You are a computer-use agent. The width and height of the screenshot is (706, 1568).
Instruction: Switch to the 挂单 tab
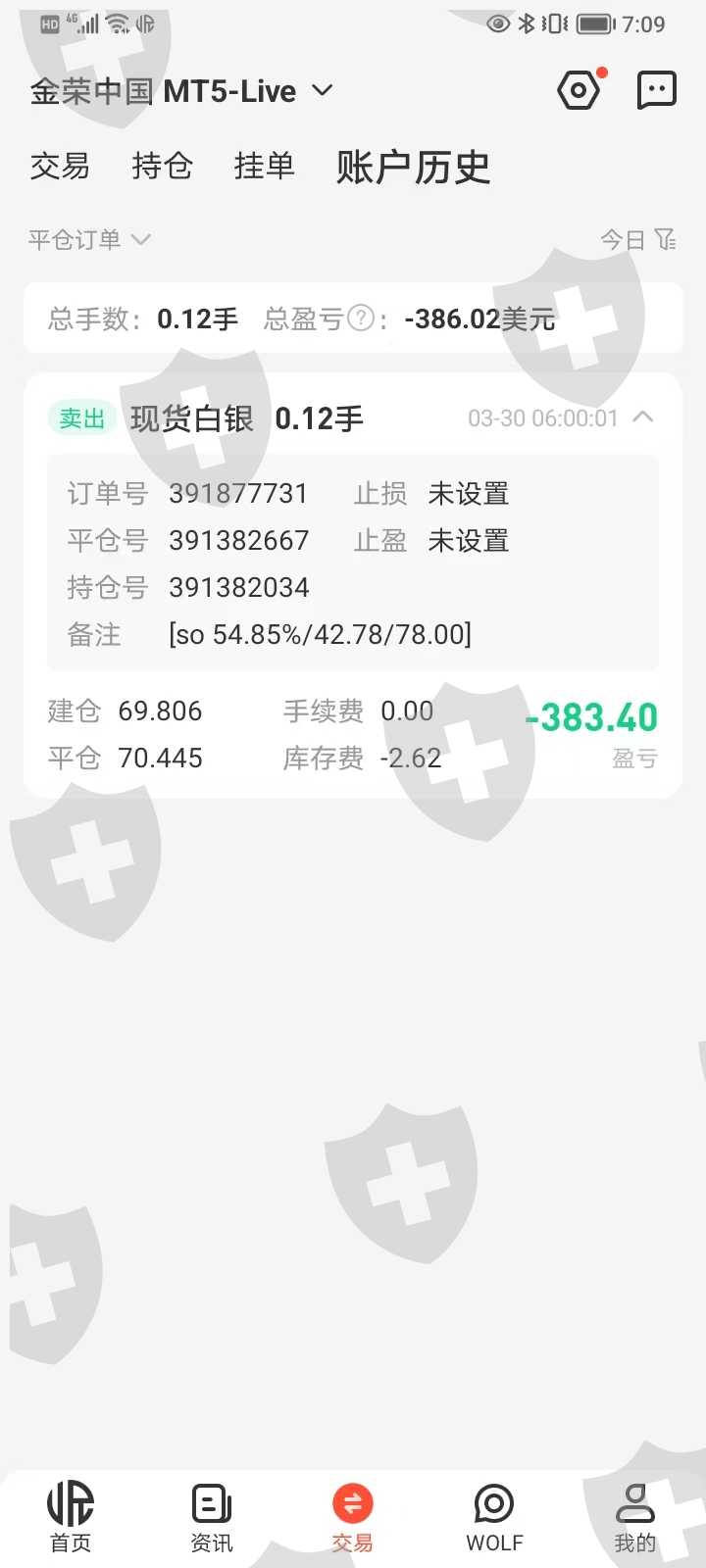264,167
